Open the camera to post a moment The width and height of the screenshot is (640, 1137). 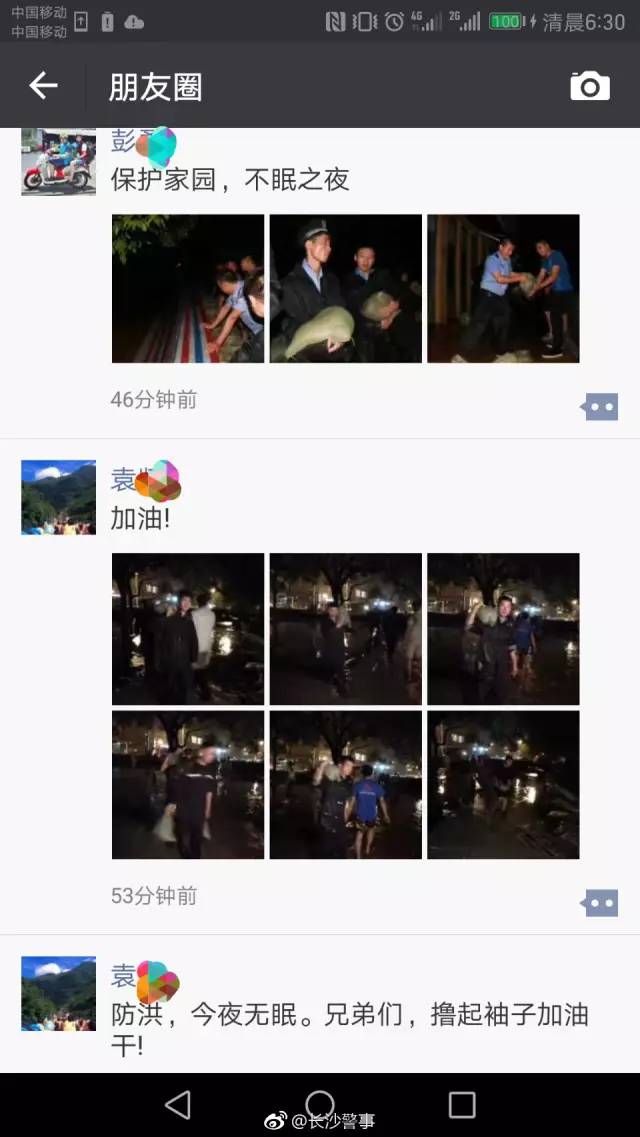point(590,86)
